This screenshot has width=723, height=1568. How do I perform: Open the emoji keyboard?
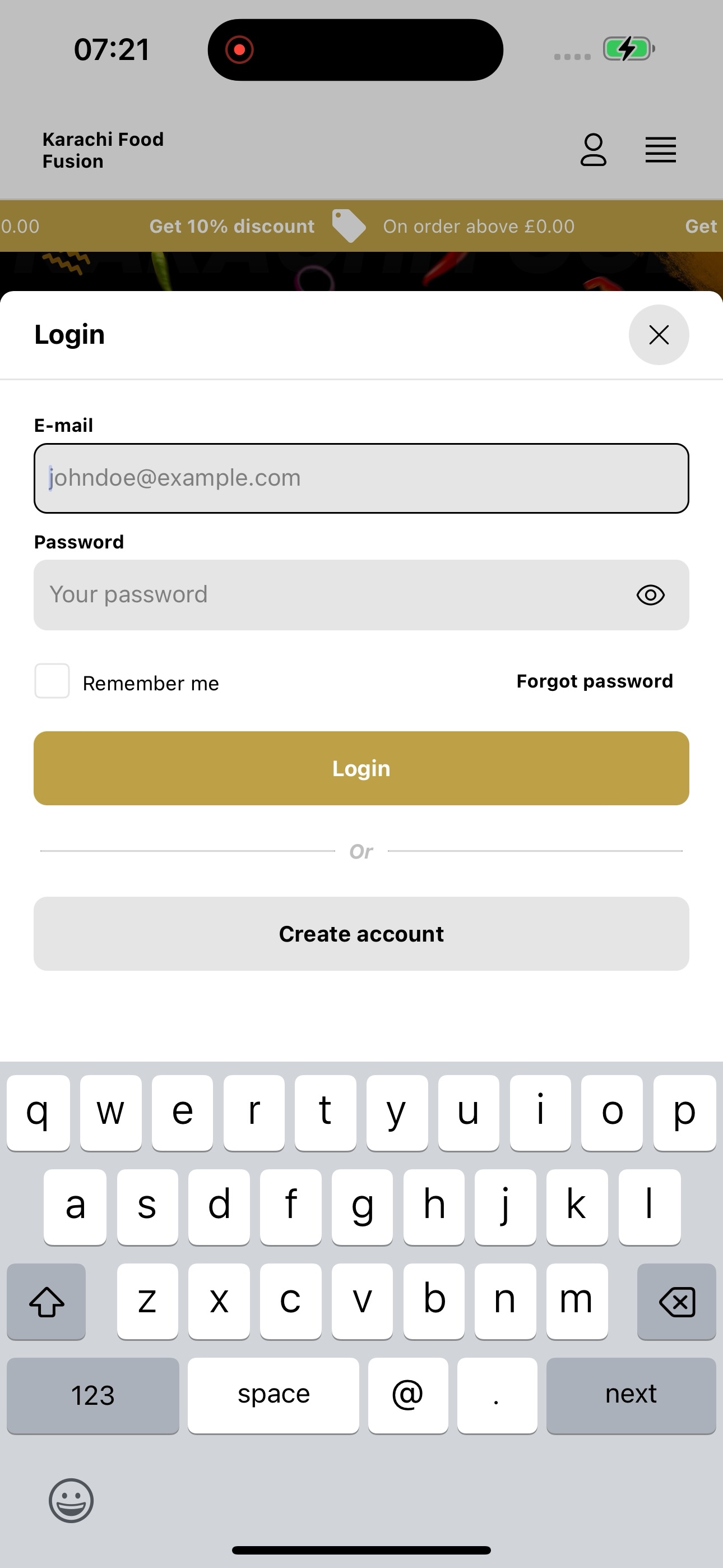tap(71, 1501)
